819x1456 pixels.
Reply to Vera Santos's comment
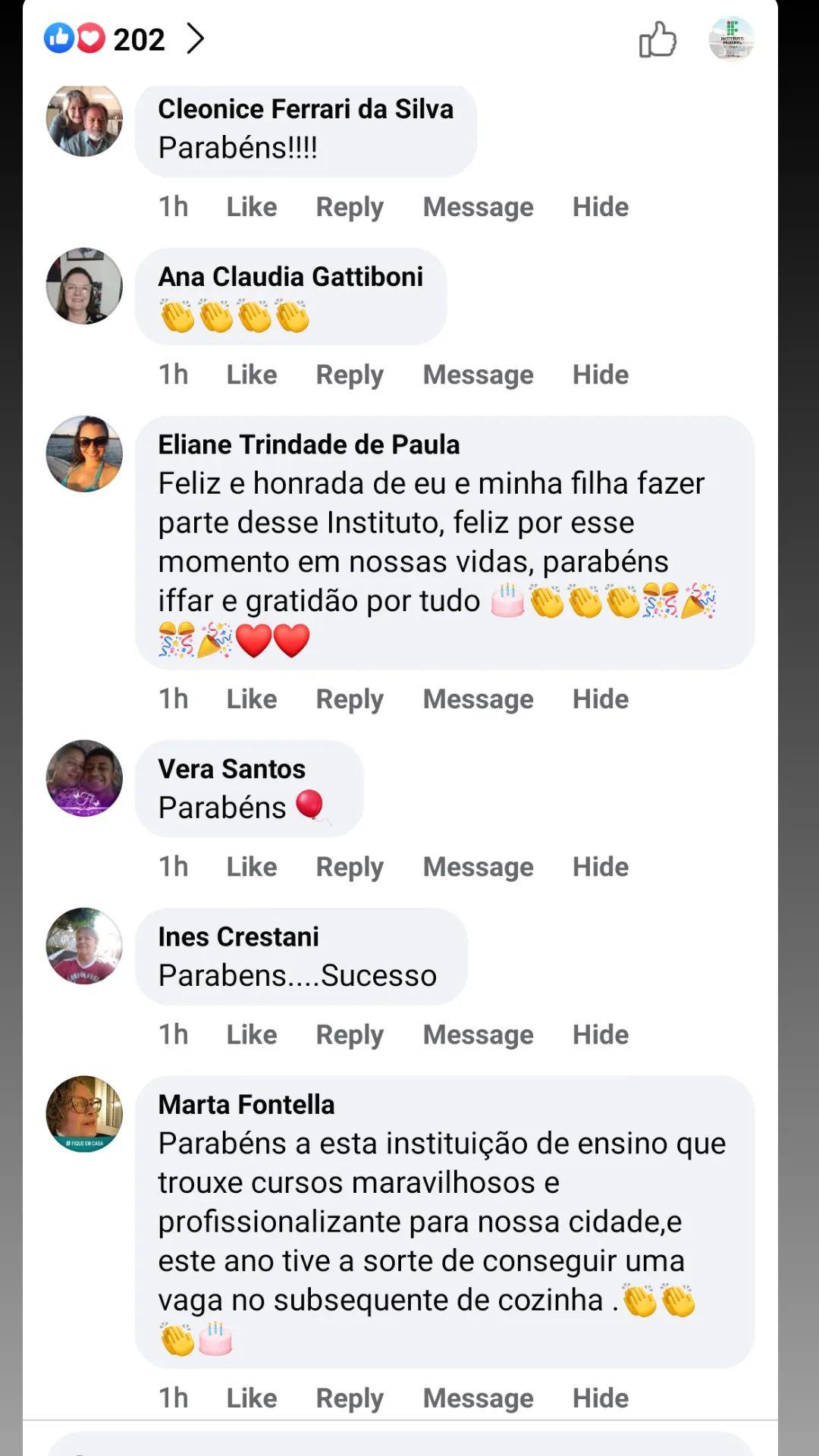coord(350,867)
